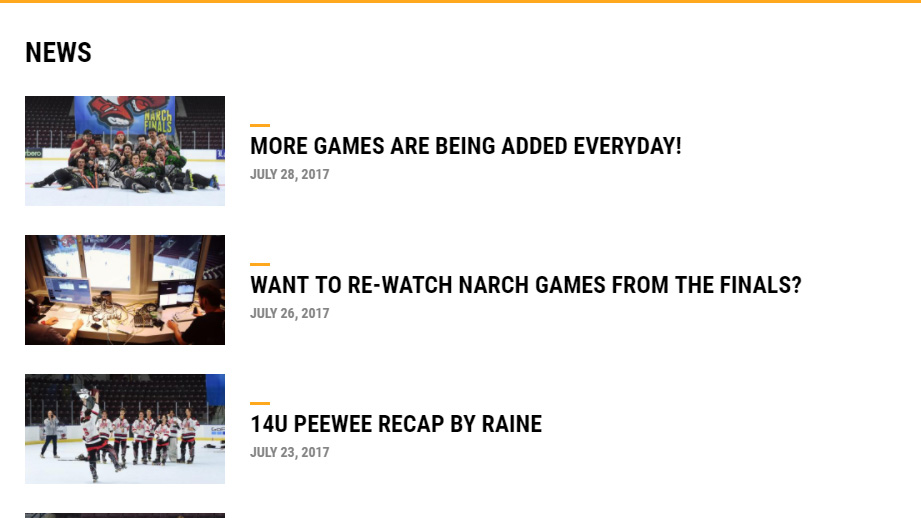The width and height of the screenshot is (921, 518).
Task: Tap the broadcast booth thumbnail dated July 26
Action: [x=125, y=290]
